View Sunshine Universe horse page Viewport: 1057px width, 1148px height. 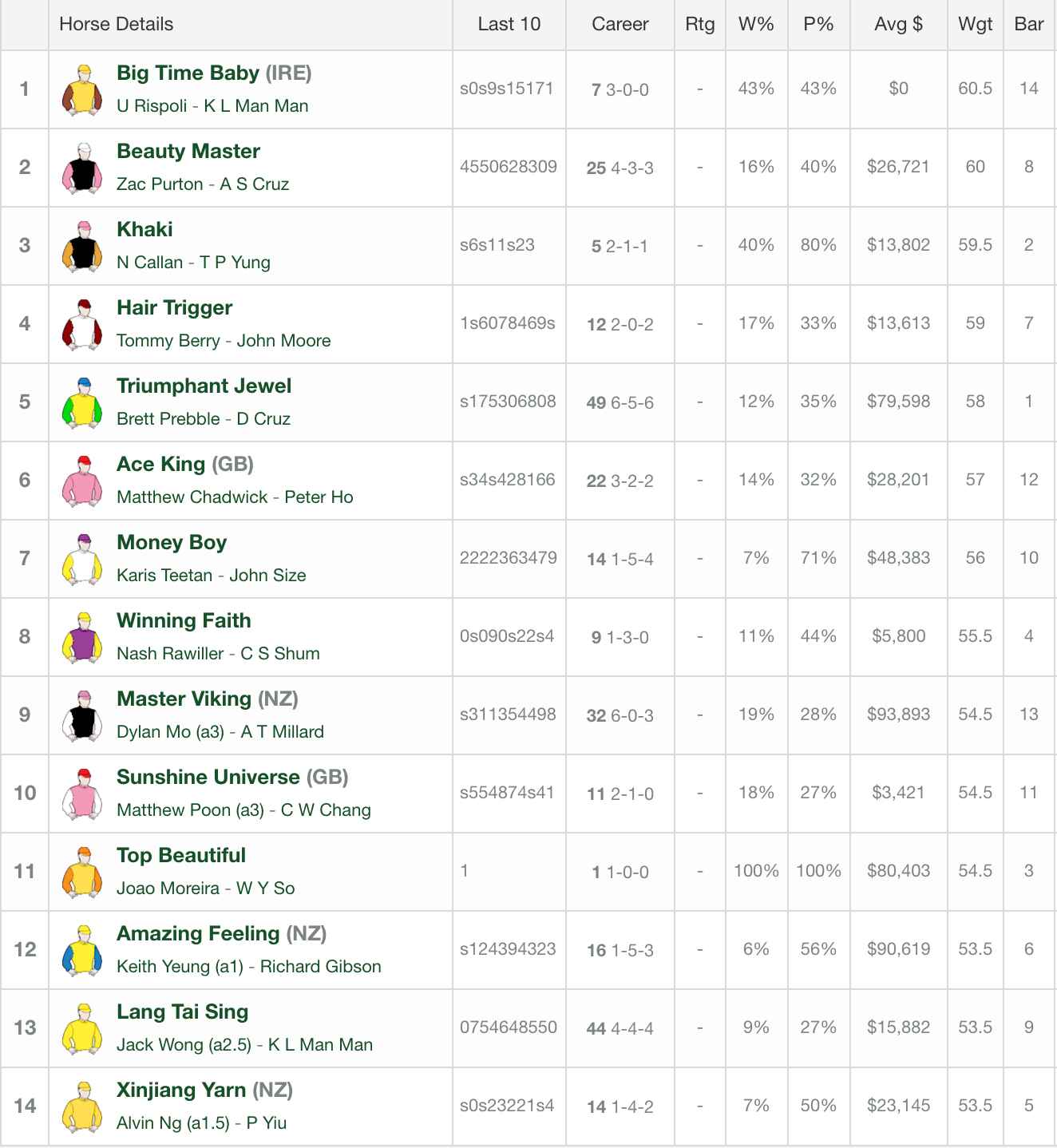tap(208, 778)
